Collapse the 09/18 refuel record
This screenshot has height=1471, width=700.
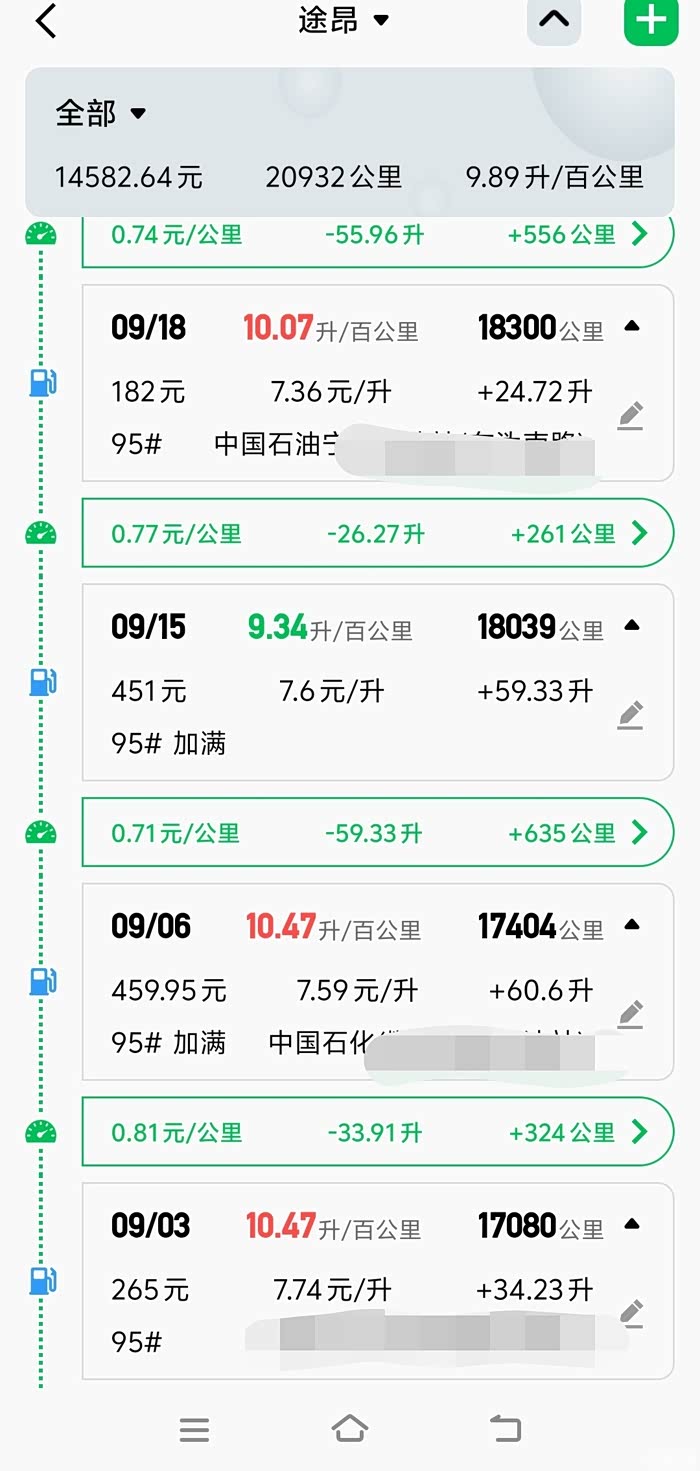click(x=631, y=327)
